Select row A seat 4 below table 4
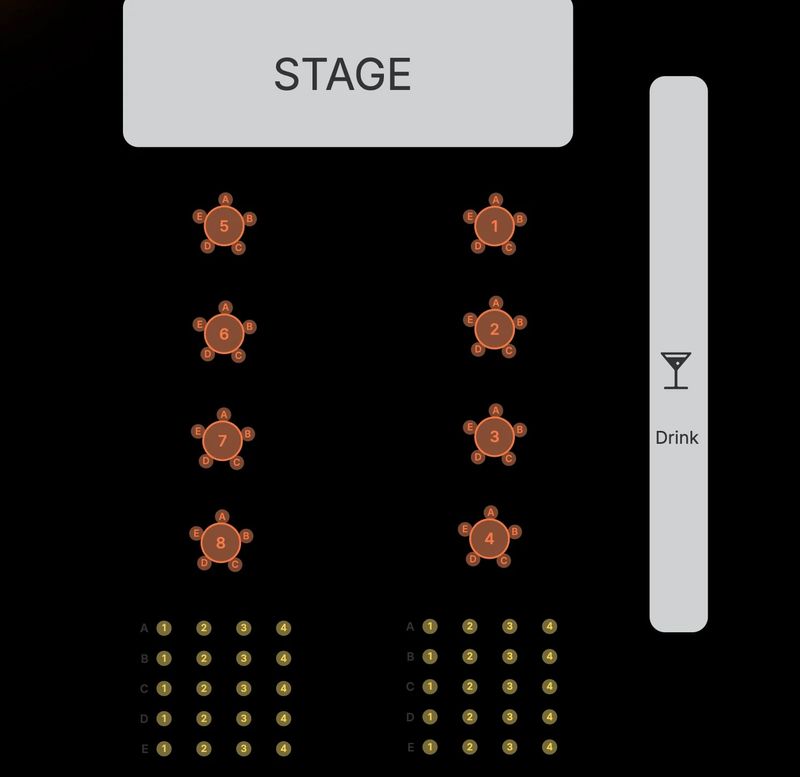Image resolution: width=800 pixels, height=777 pixels. [x=549, y=626]
